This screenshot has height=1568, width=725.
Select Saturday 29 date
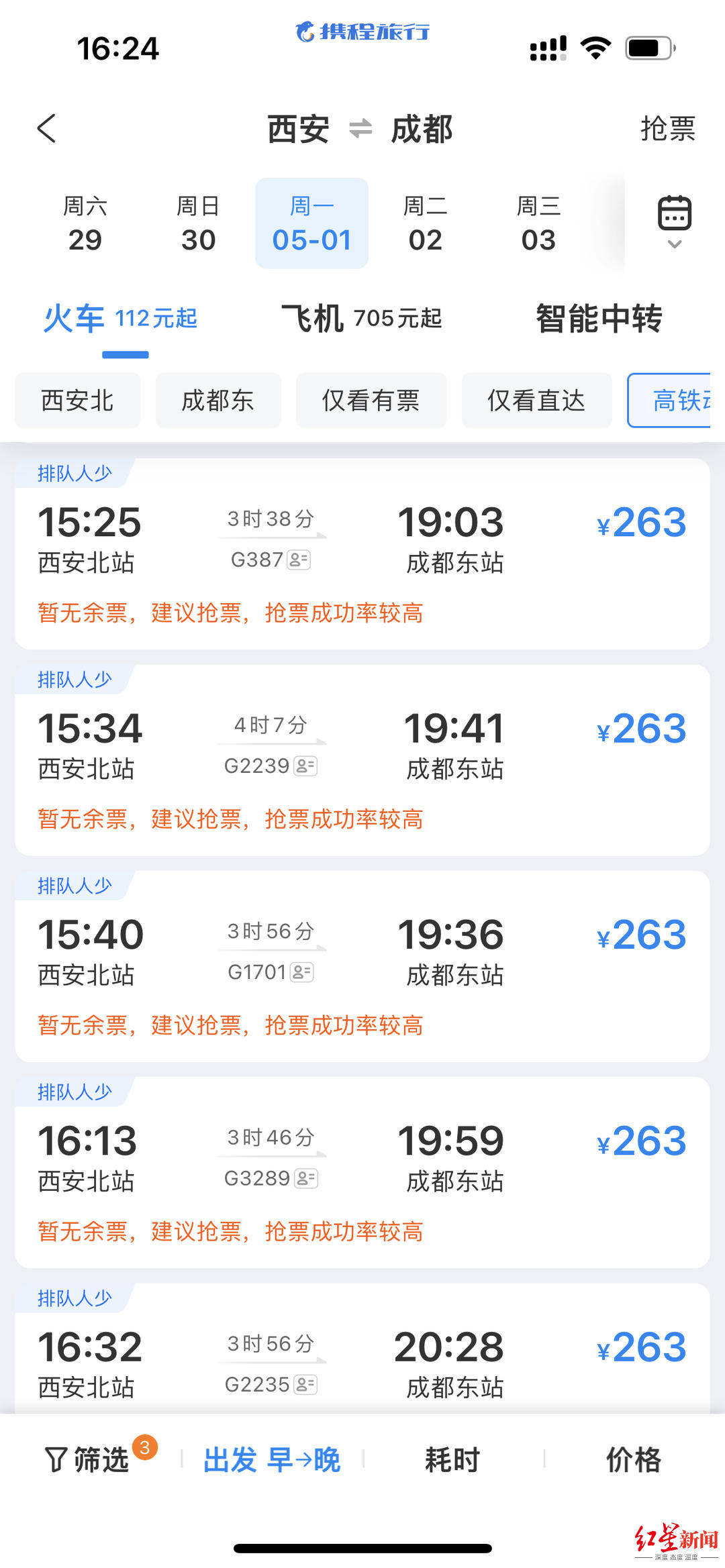click(85, 223)
